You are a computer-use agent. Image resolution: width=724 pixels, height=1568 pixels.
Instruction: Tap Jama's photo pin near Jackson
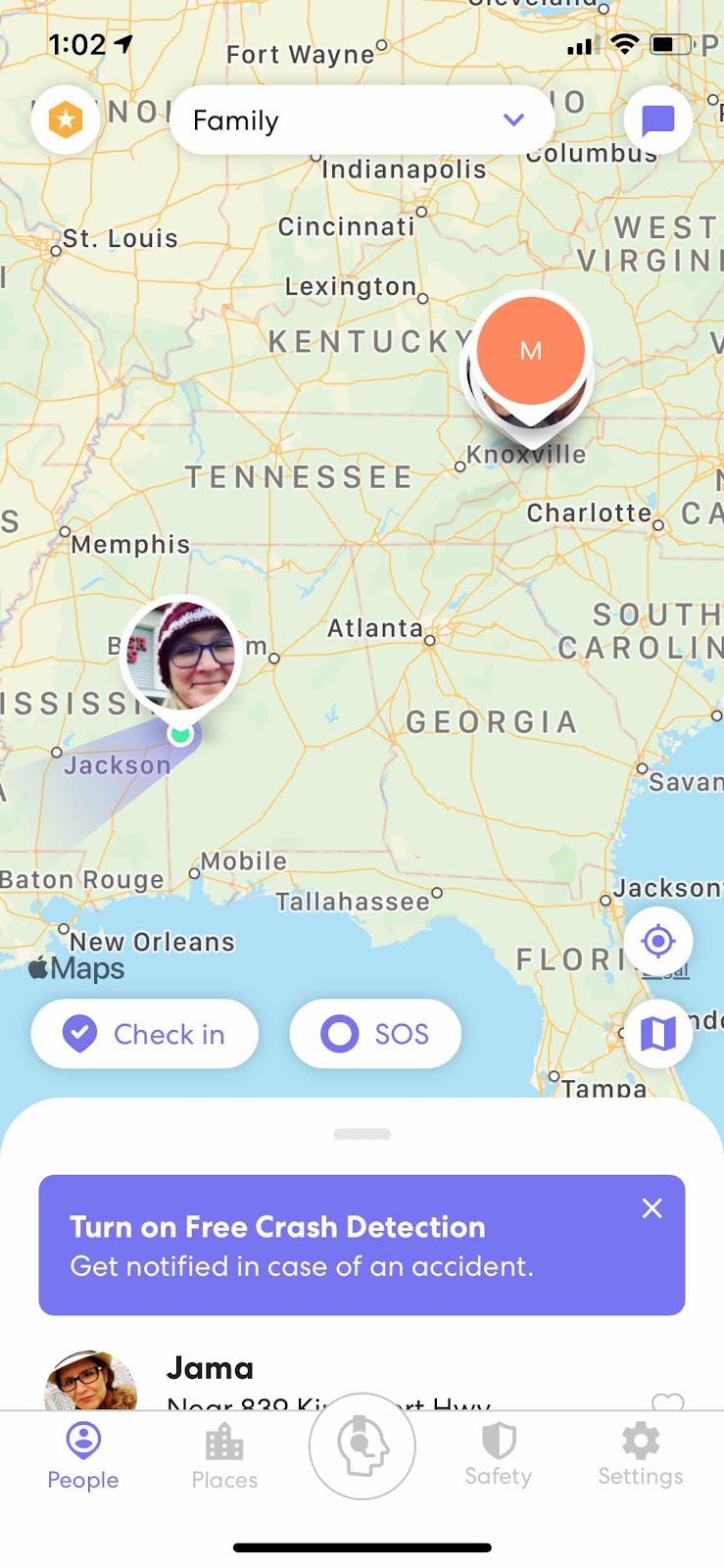point(181,656)
